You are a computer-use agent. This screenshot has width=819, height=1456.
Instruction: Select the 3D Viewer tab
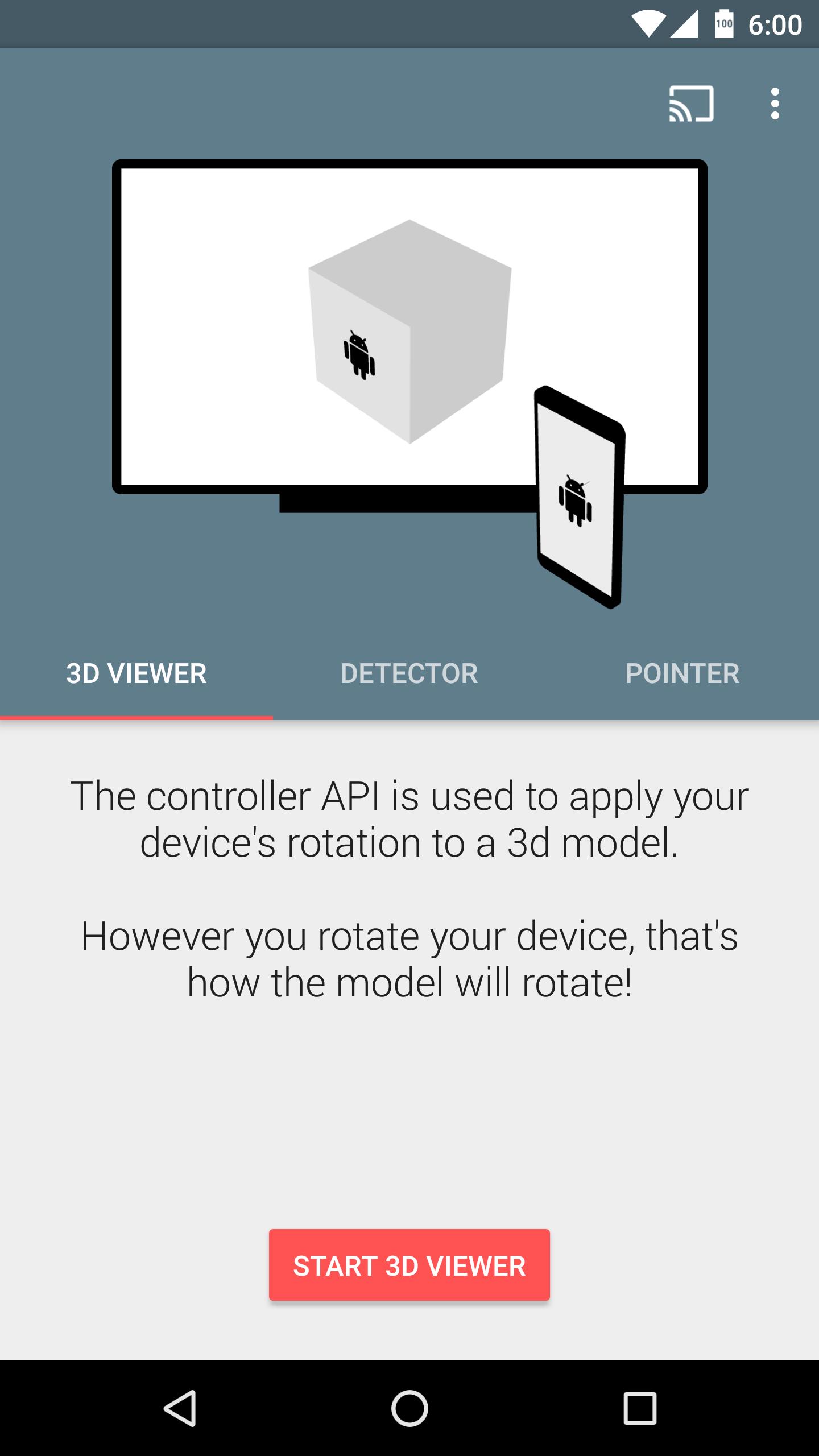(x=136, y=674)
